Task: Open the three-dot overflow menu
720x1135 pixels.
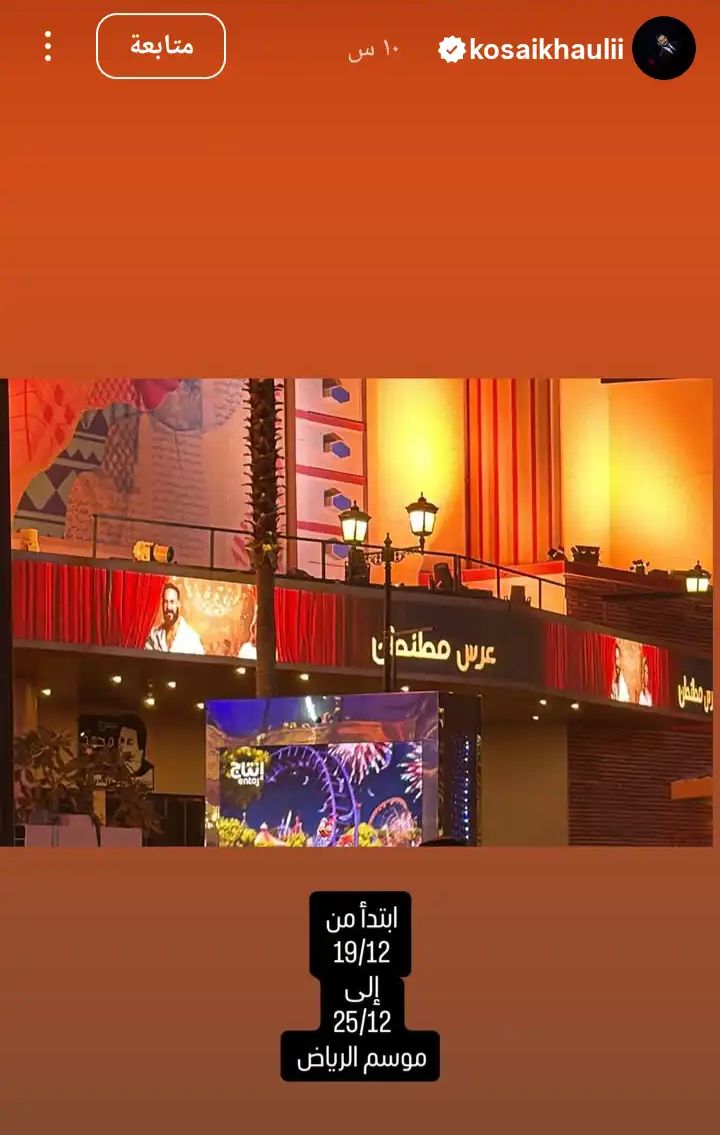Action: (x=47, y=46)
